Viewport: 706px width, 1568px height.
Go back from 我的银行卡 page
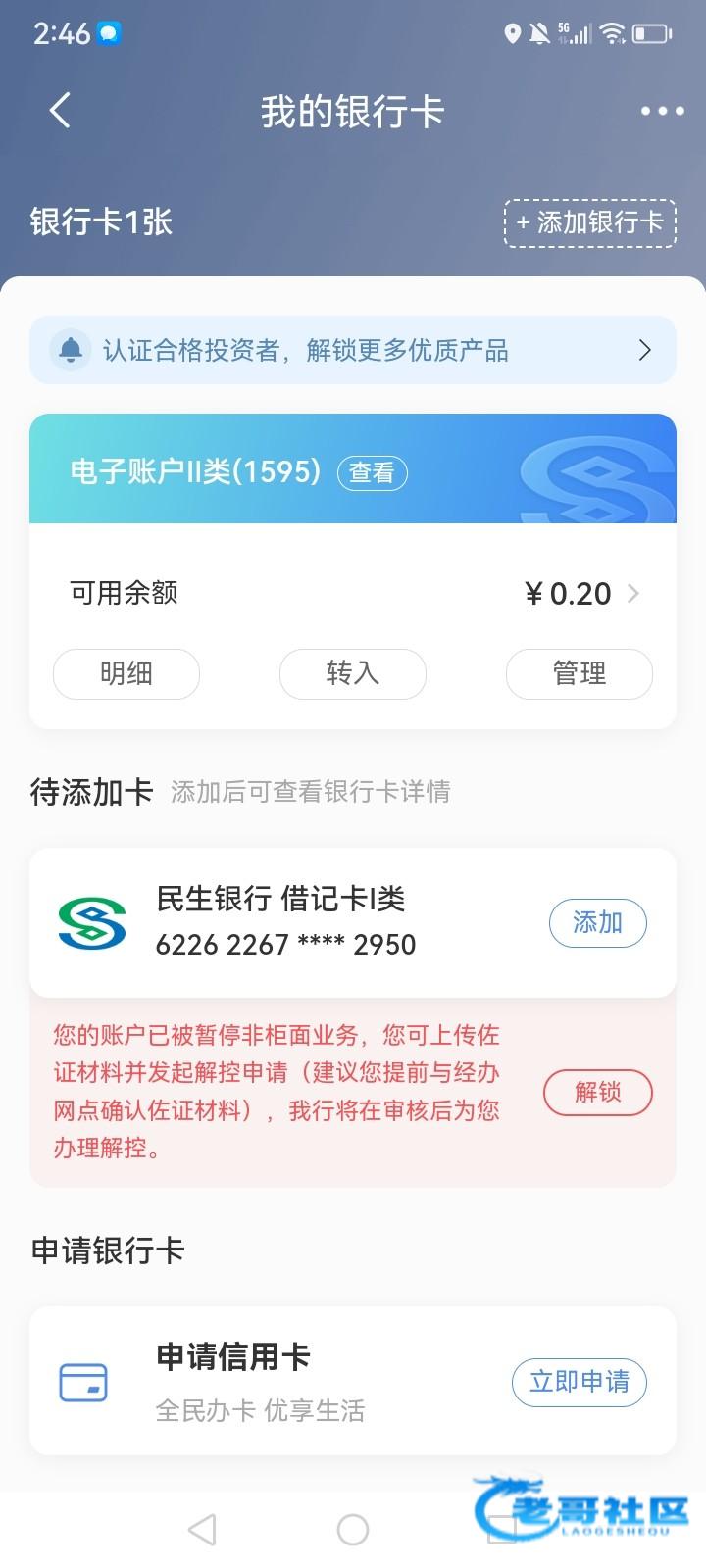tap(60, 111)
